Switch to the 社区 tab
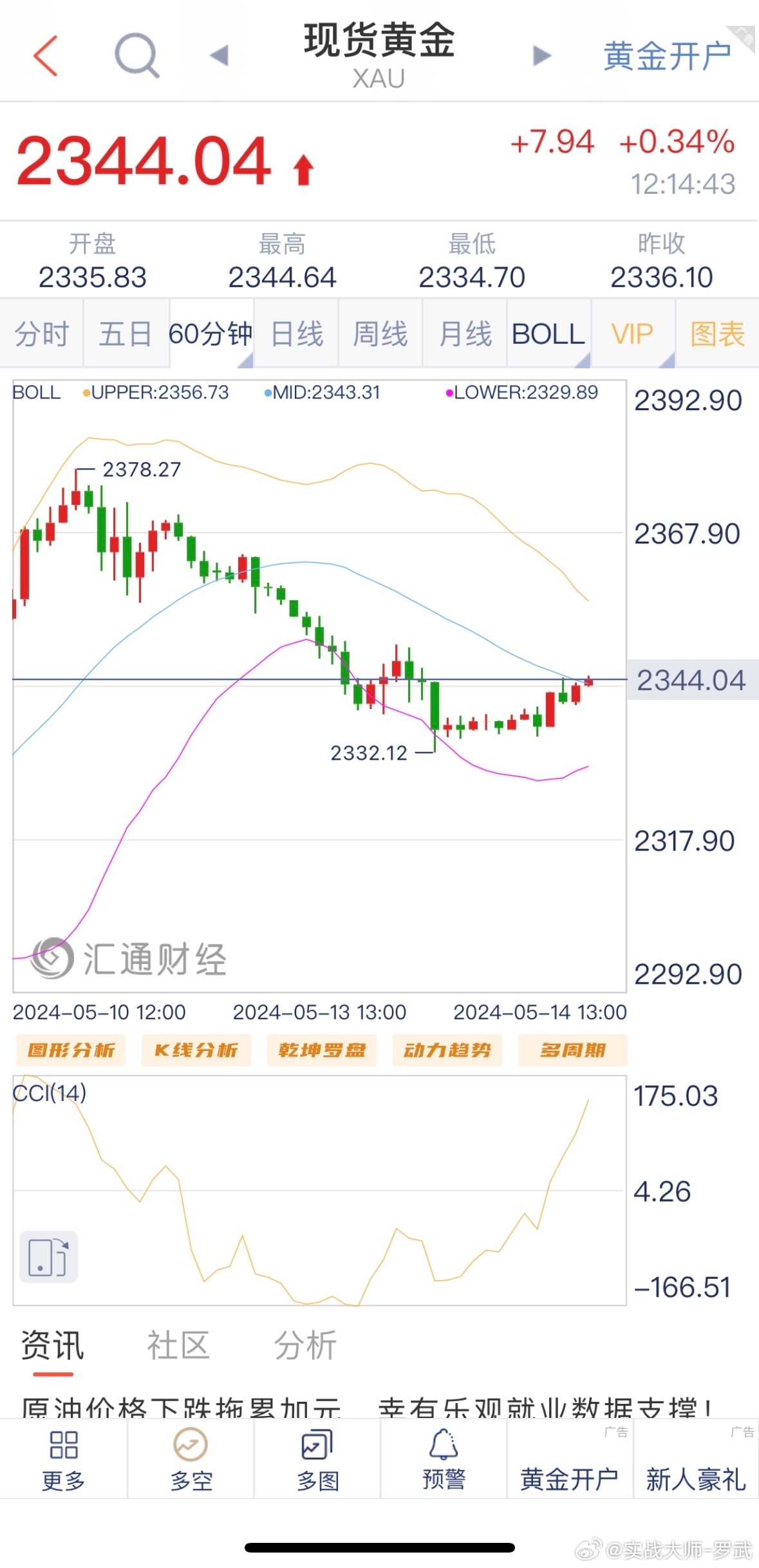Screen dimensions: 759x1568 [178, 1346]
